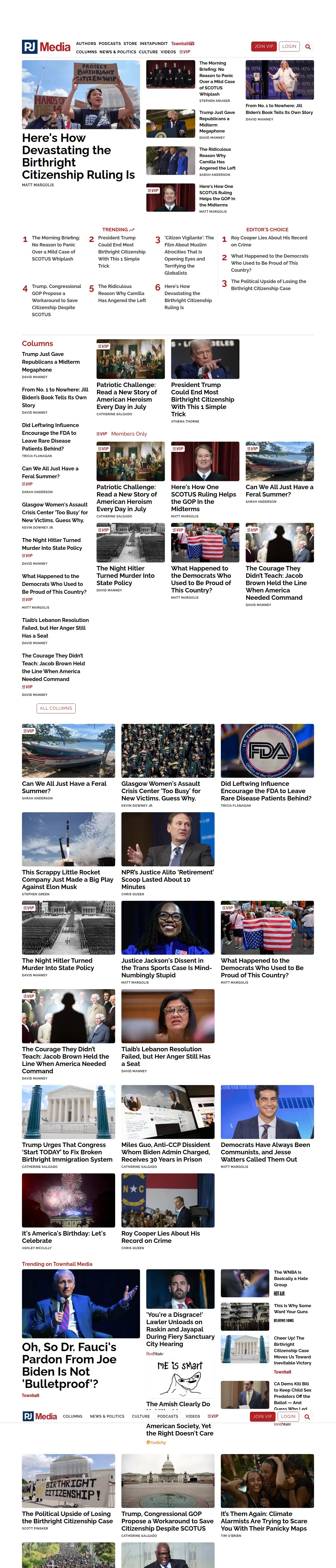Open Editor's Choice 'Roy Cooper Lies About His Record'
336x1568 pixels.
pos(269,241)
